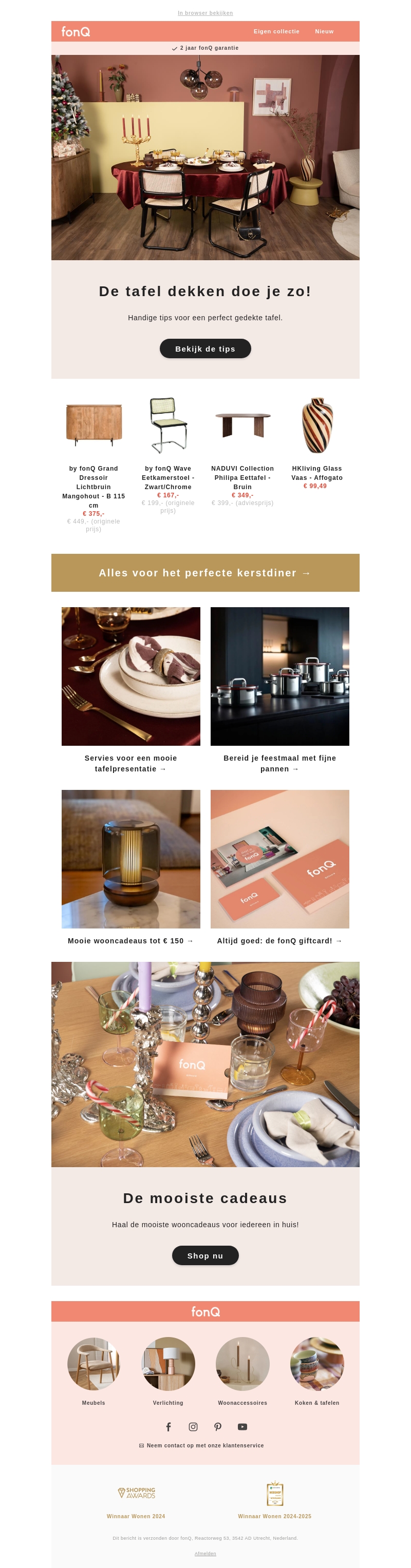Viewport: 411px width, 1568px height.
Task: Tap the 'Bekijk de tips' button
Action: point(205,349)
